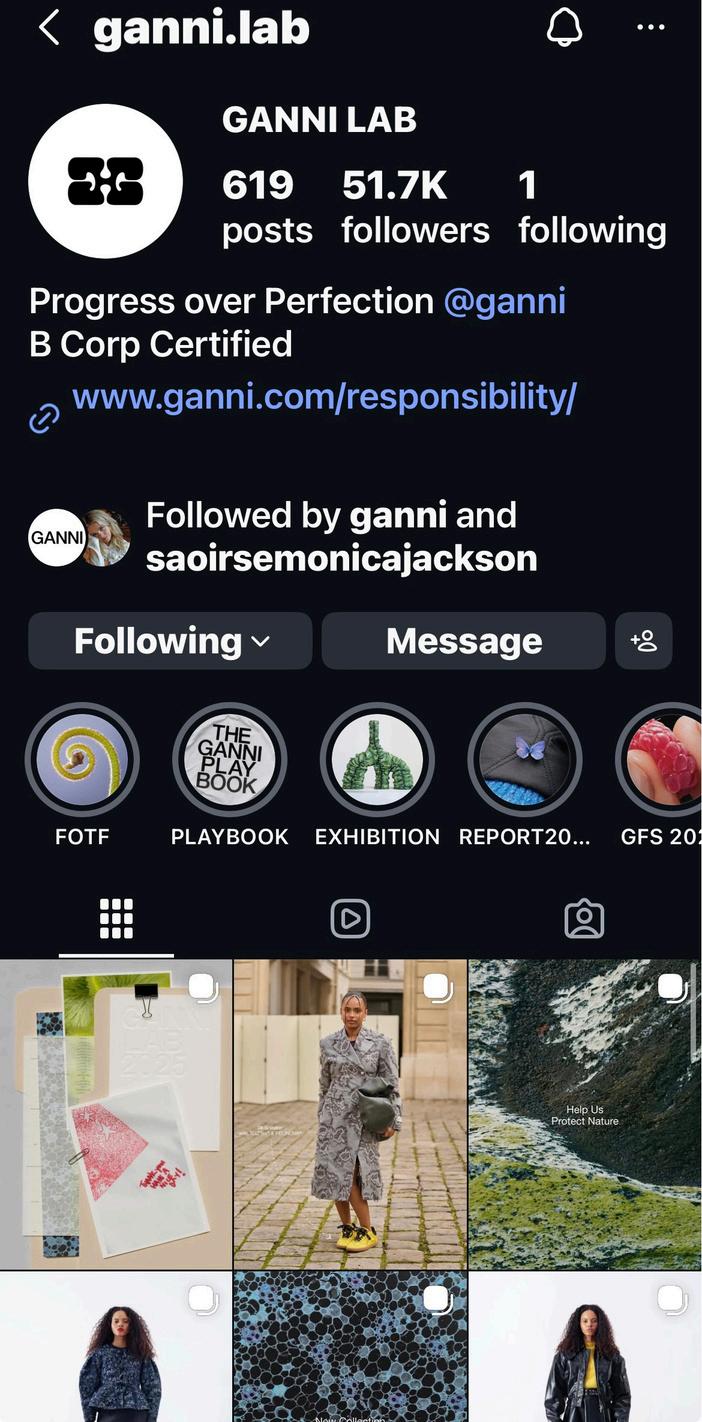Message the GANNI LAB account
The image size is (702, 1422).
464,641
